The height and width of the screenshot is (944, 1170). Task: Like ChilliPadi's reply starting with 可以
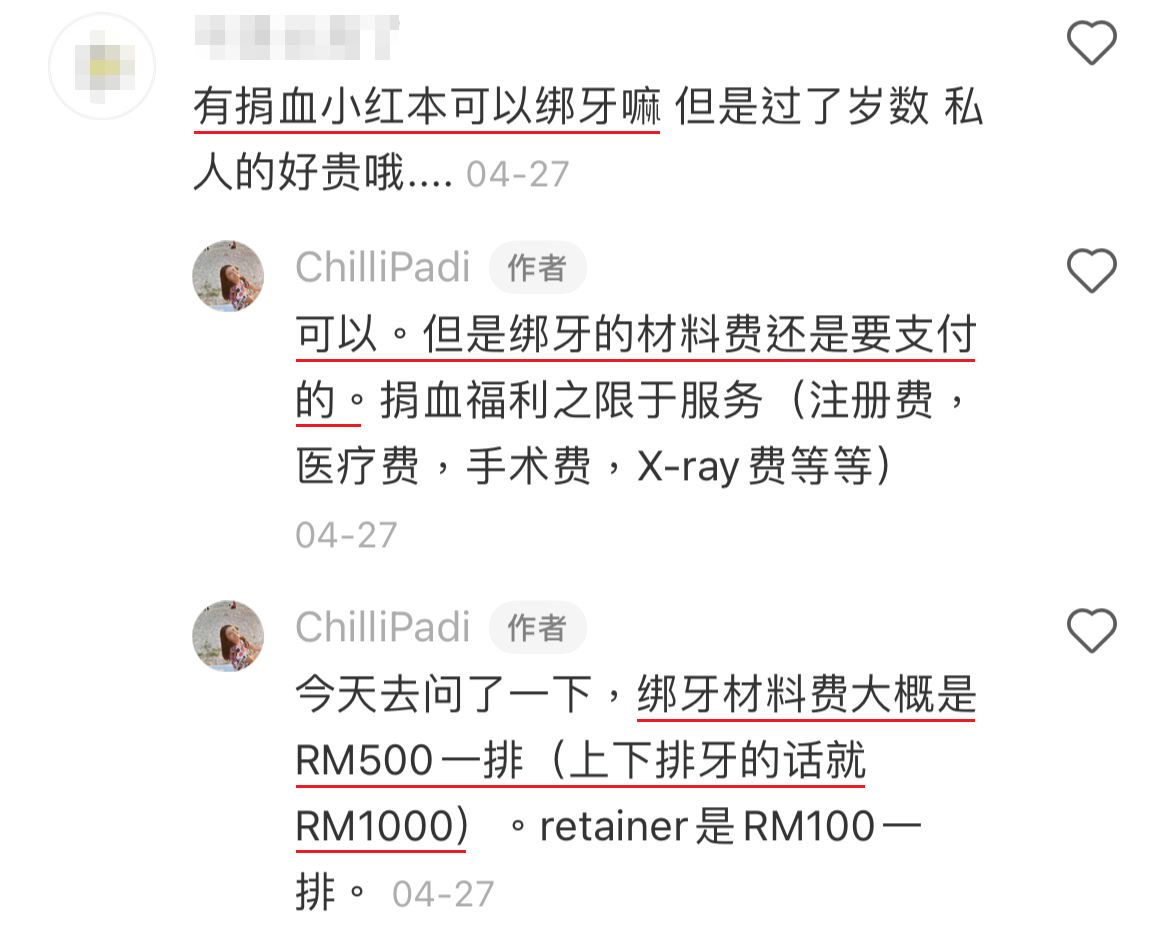1091,270
